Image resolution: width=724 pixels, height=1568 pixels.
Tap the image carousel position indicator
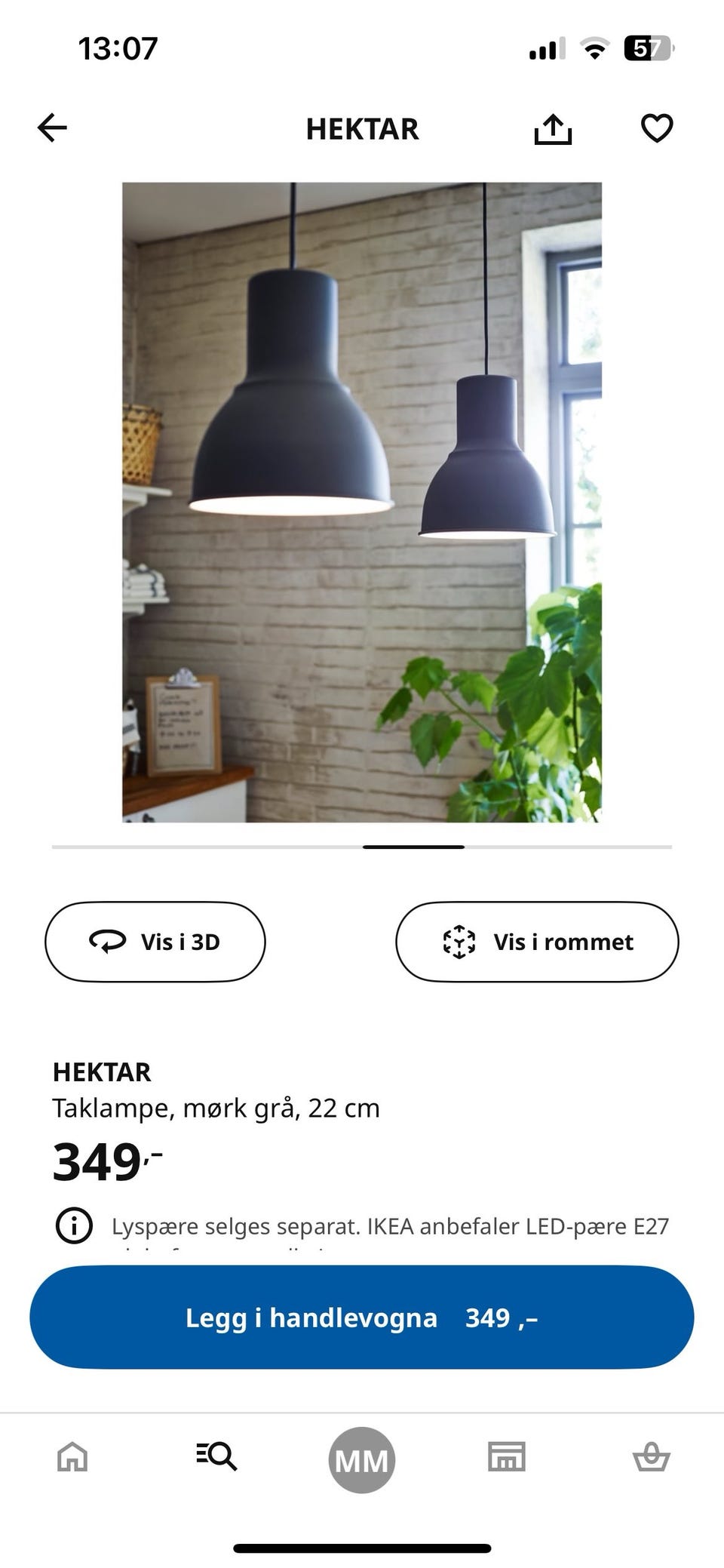click(x=413, y=847)
